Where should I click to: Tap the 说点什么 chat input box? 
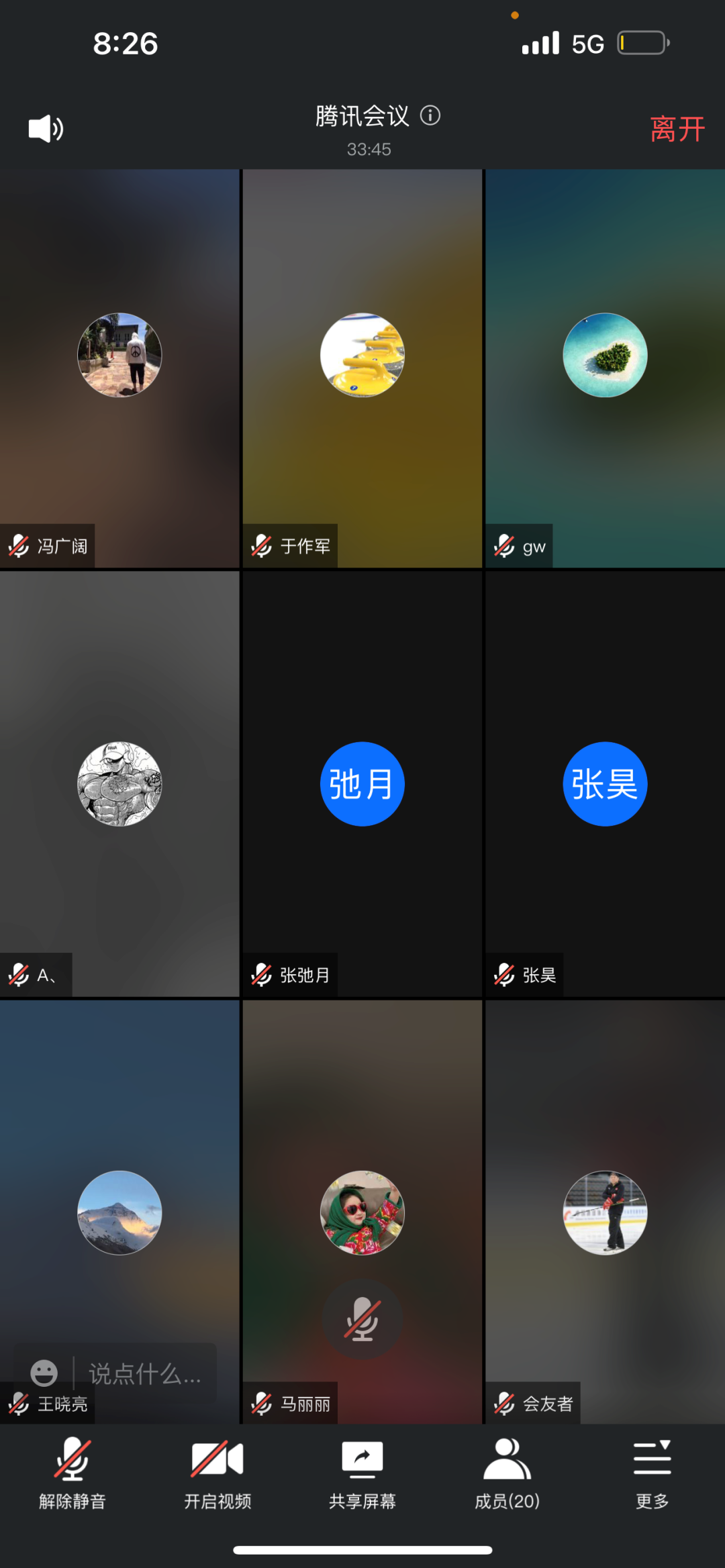tap(144, 1373)
